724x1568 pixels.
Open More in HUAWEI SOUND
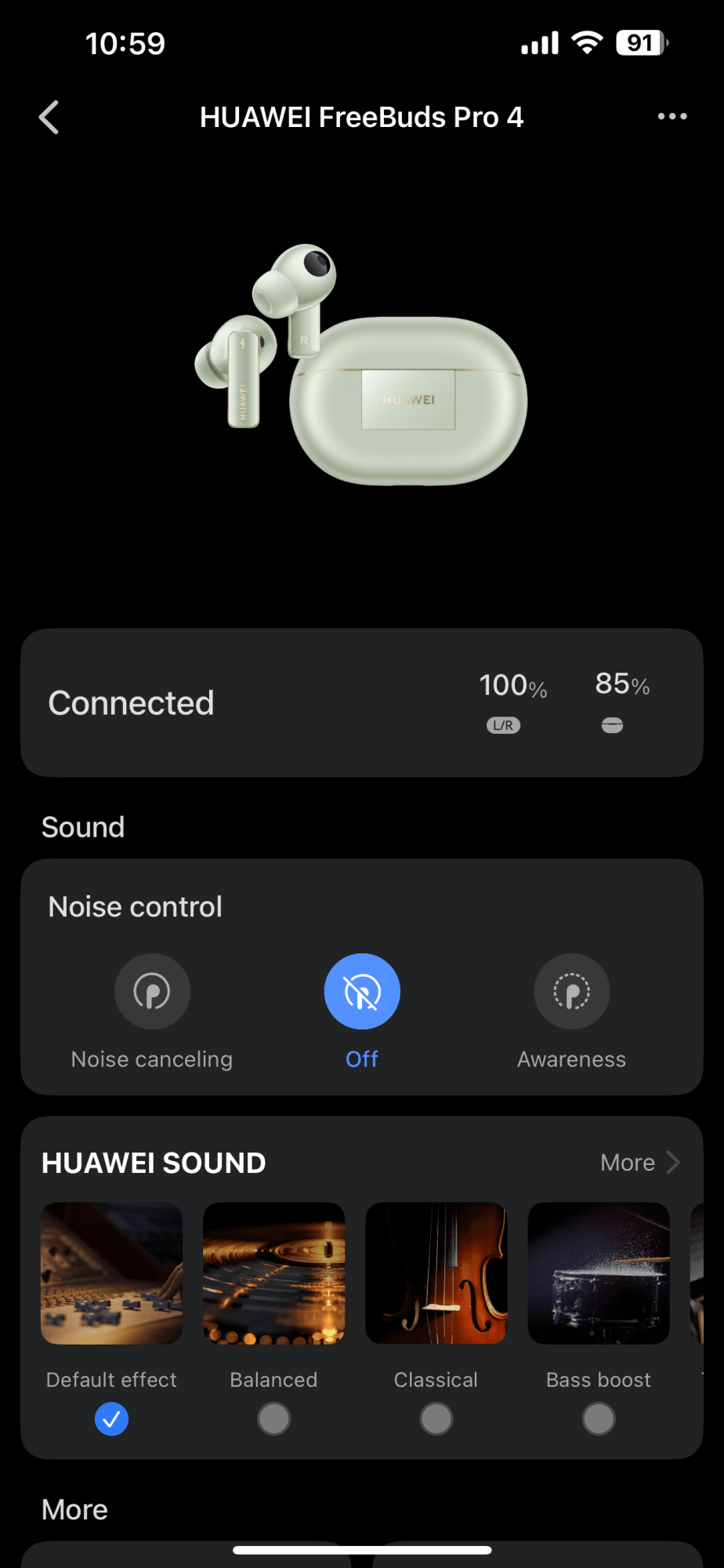click(639, 1163)
